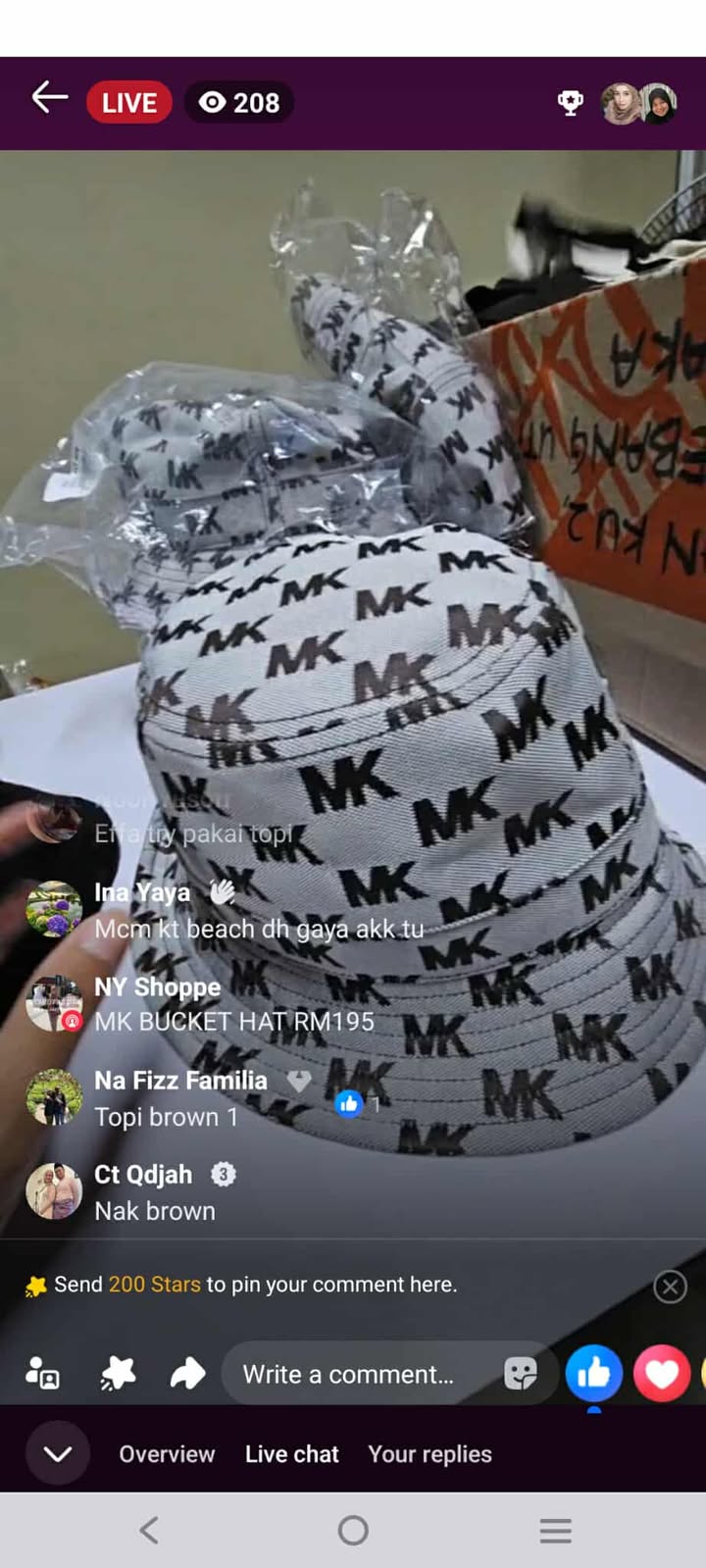
Task: Go back from the live video
Action: [49, 98]
